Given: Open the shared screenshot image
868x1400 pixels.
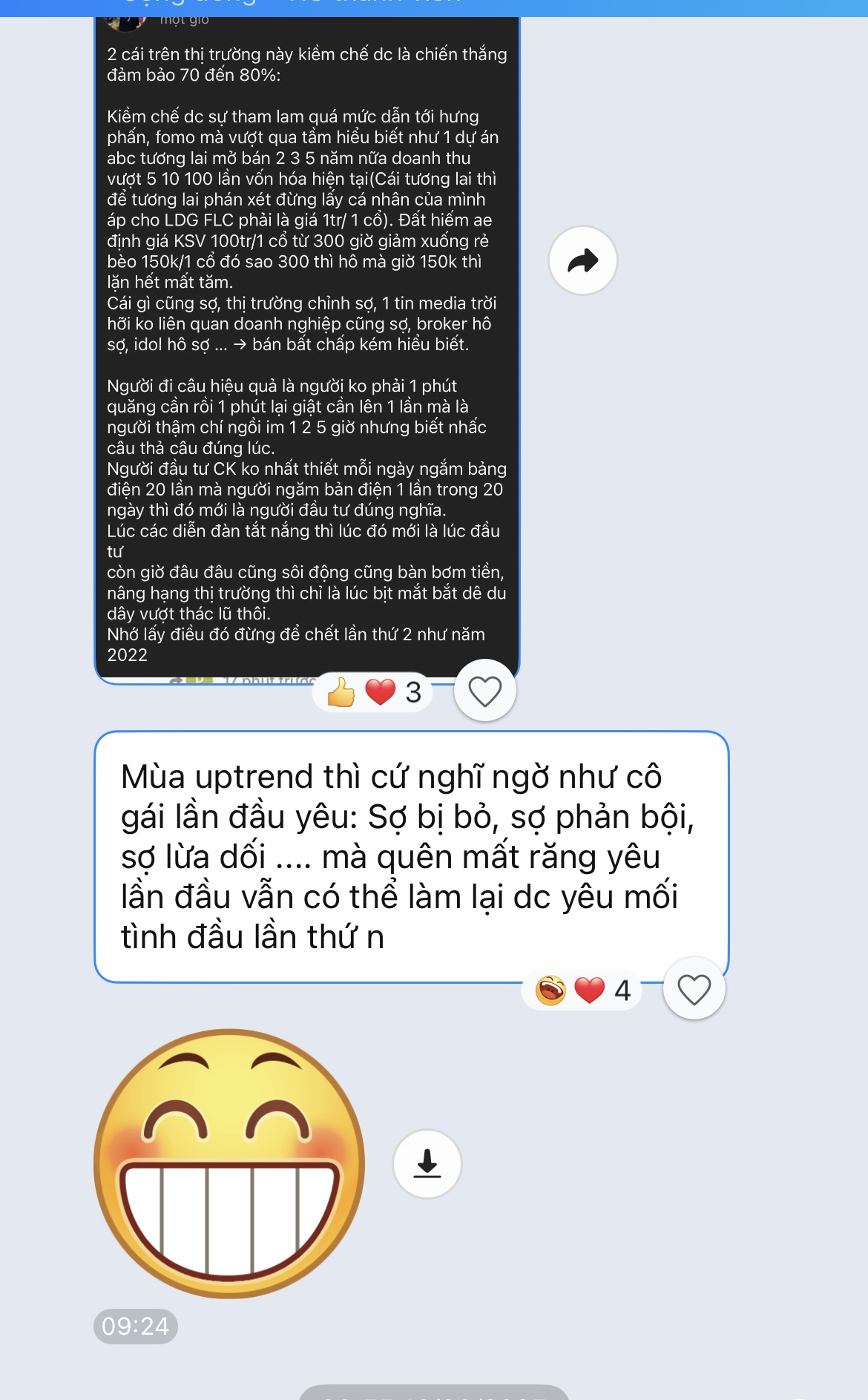Looking at the screenshot, I should point(306,349).
